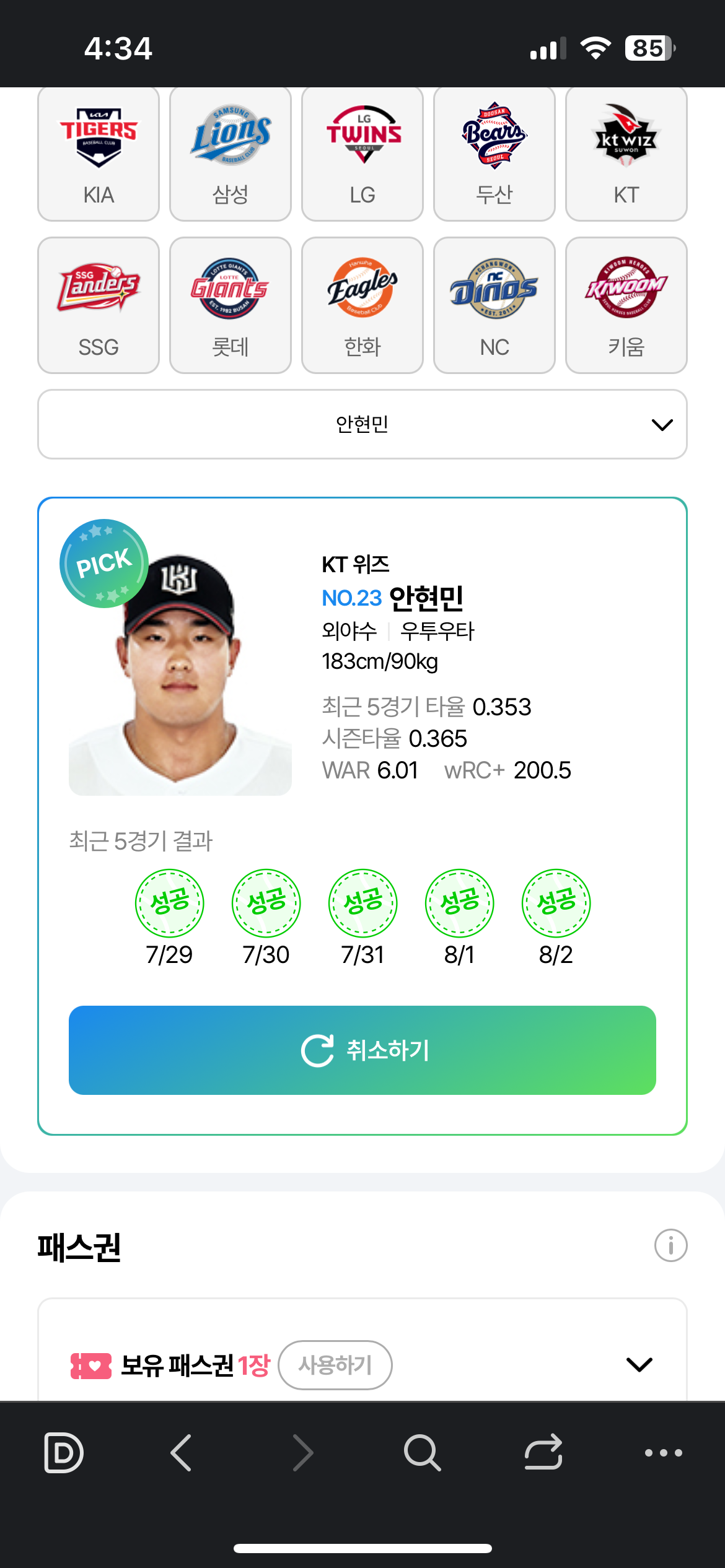Open the browser more options menu
Screen dimensions: 725x1568
[x=663, y=1452]
